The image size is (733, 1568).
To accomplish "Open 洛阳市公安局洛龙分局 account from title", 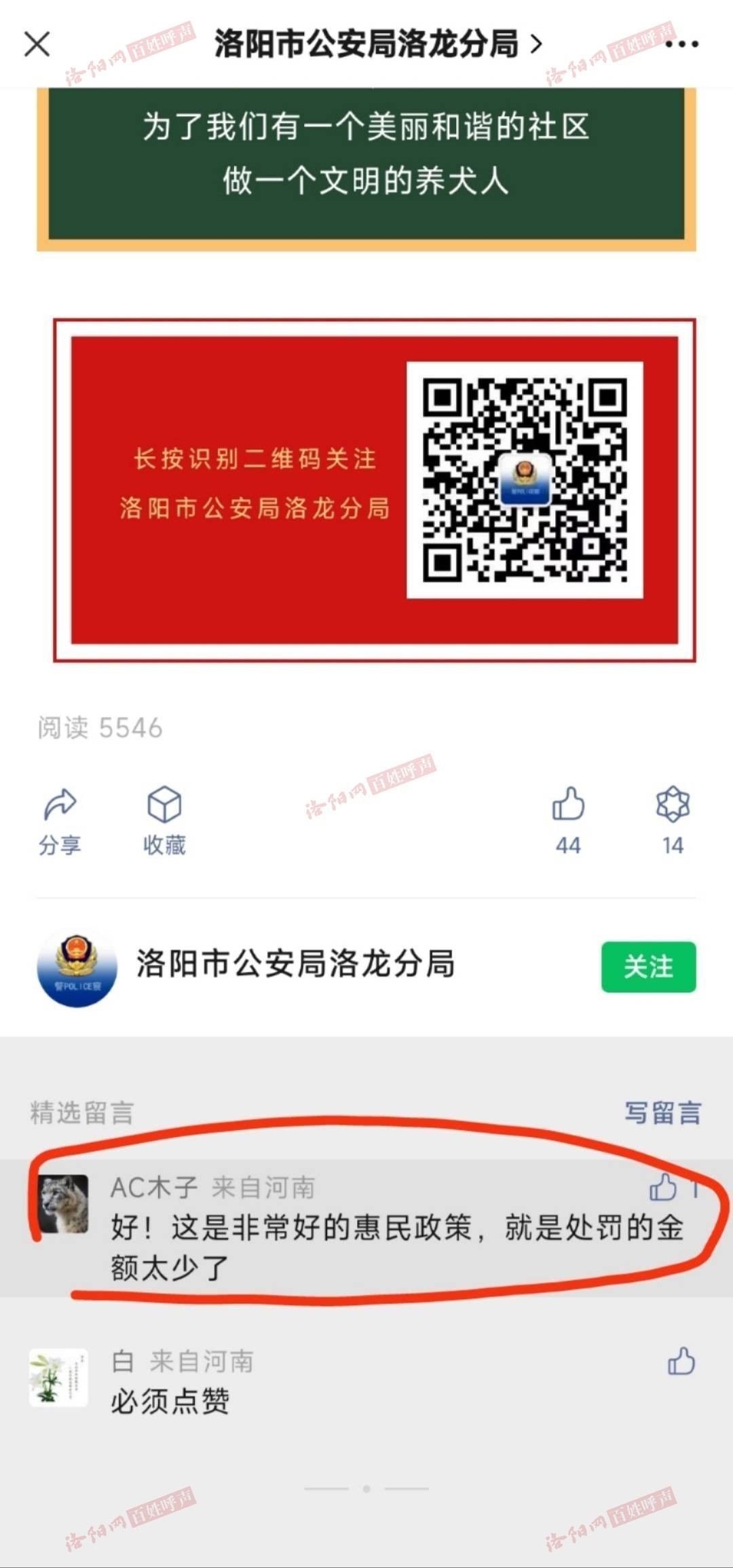I will point(377,45).
